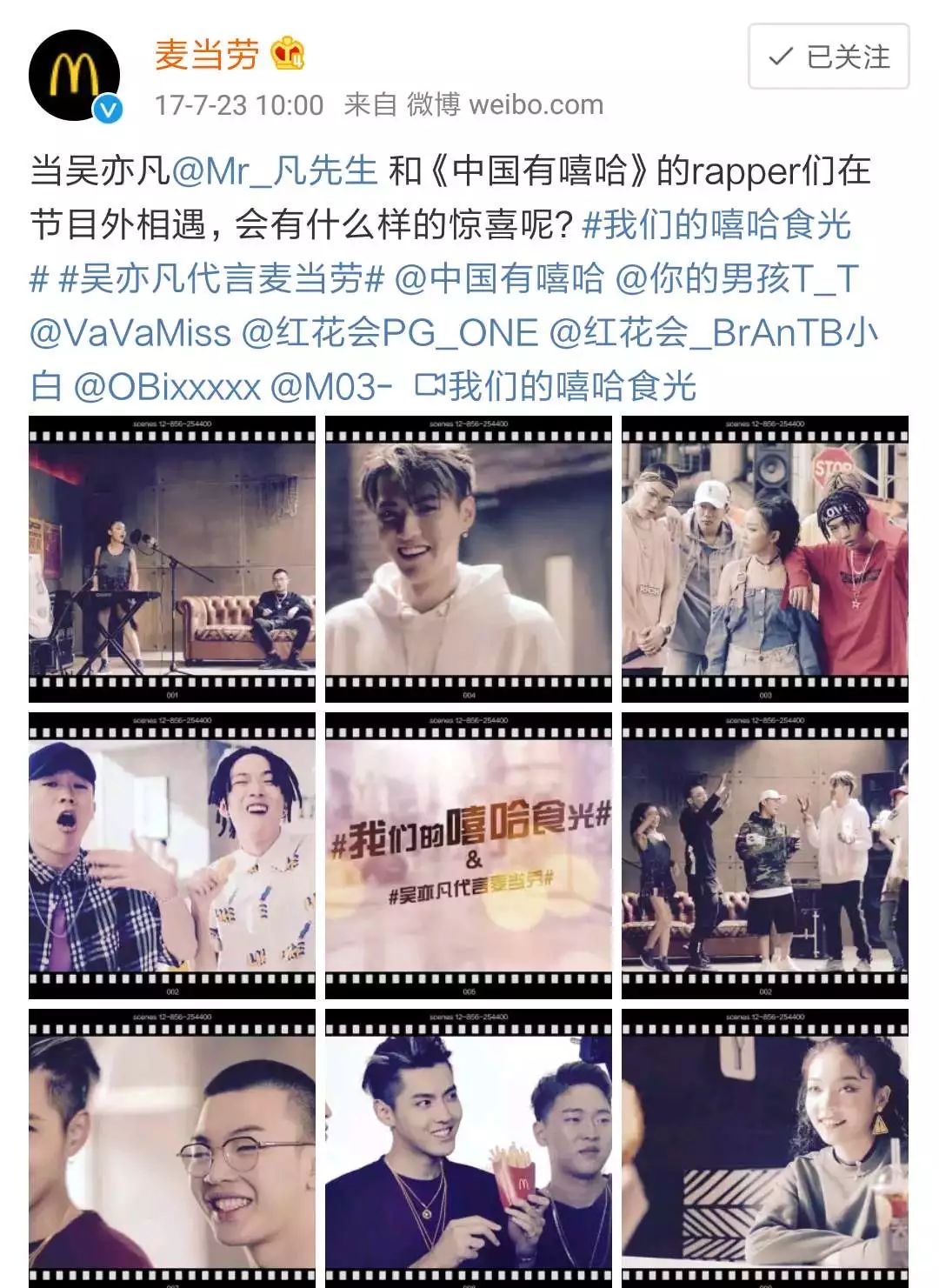939x1288 pixels.
Task: Open the @红花会PG_ONE mention
Action: pos(390,333)
